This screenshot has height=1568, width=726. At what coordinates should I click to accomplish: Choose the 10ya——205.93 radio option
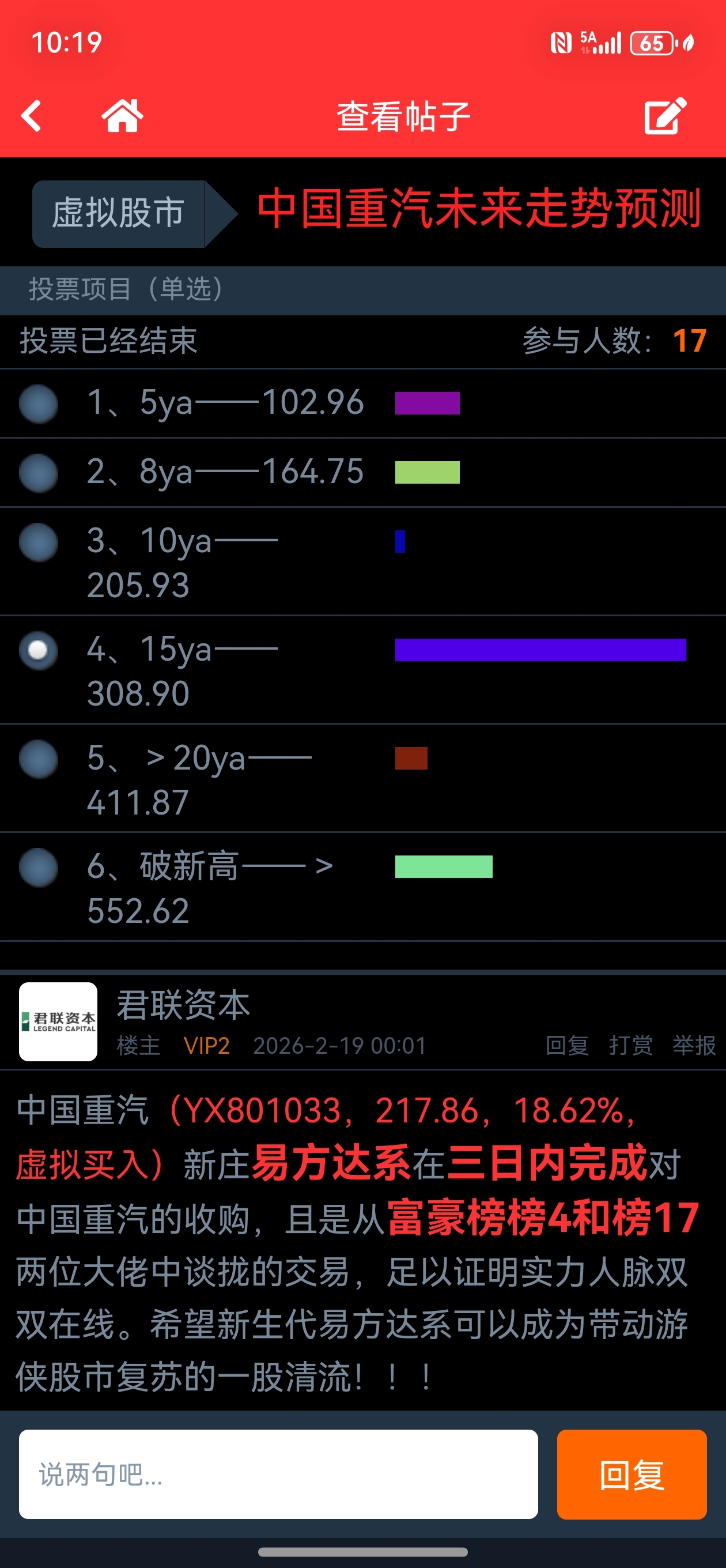click(39, 542)
